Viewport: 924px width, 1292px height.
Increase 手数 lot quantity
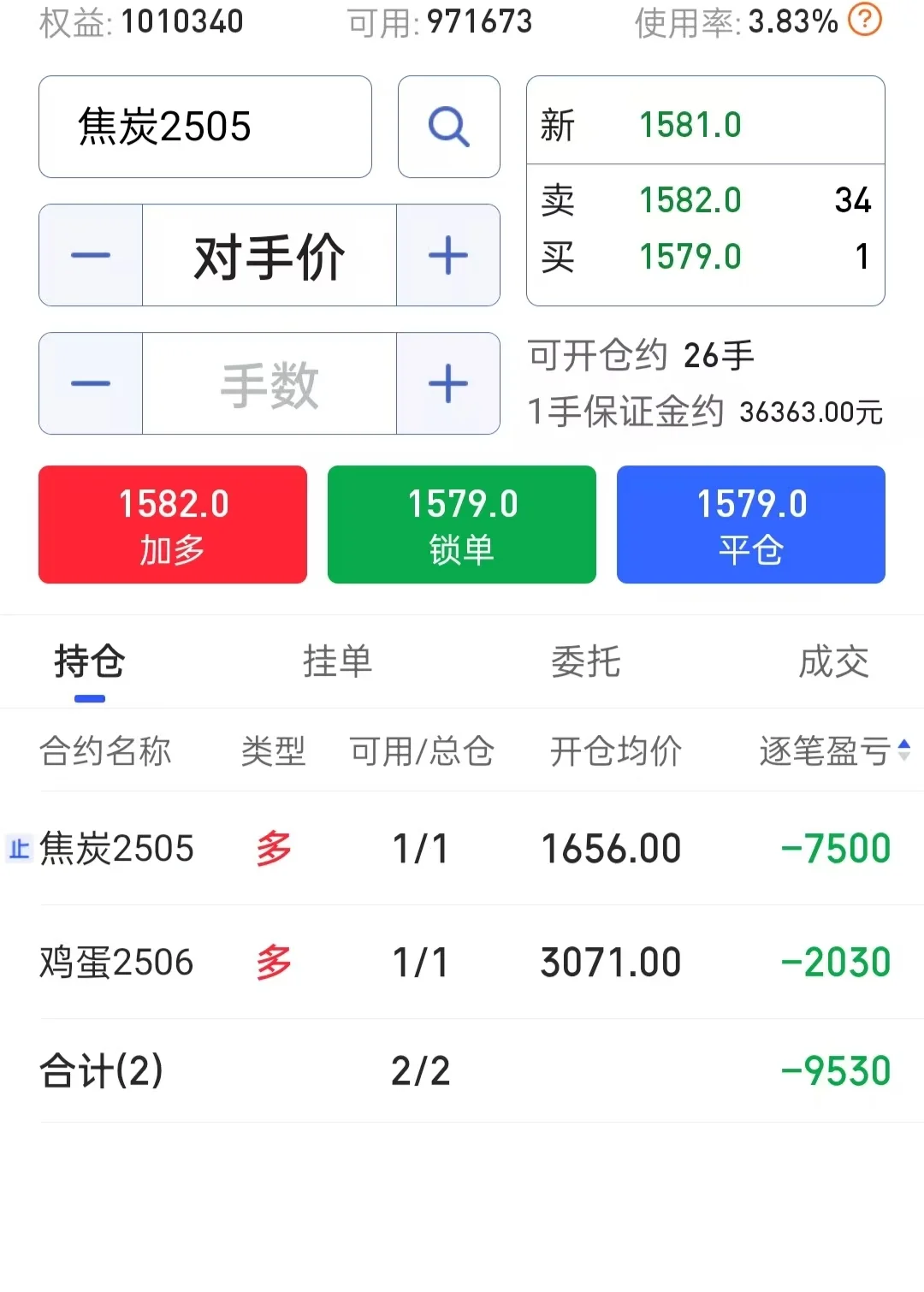tap(447, 383)
